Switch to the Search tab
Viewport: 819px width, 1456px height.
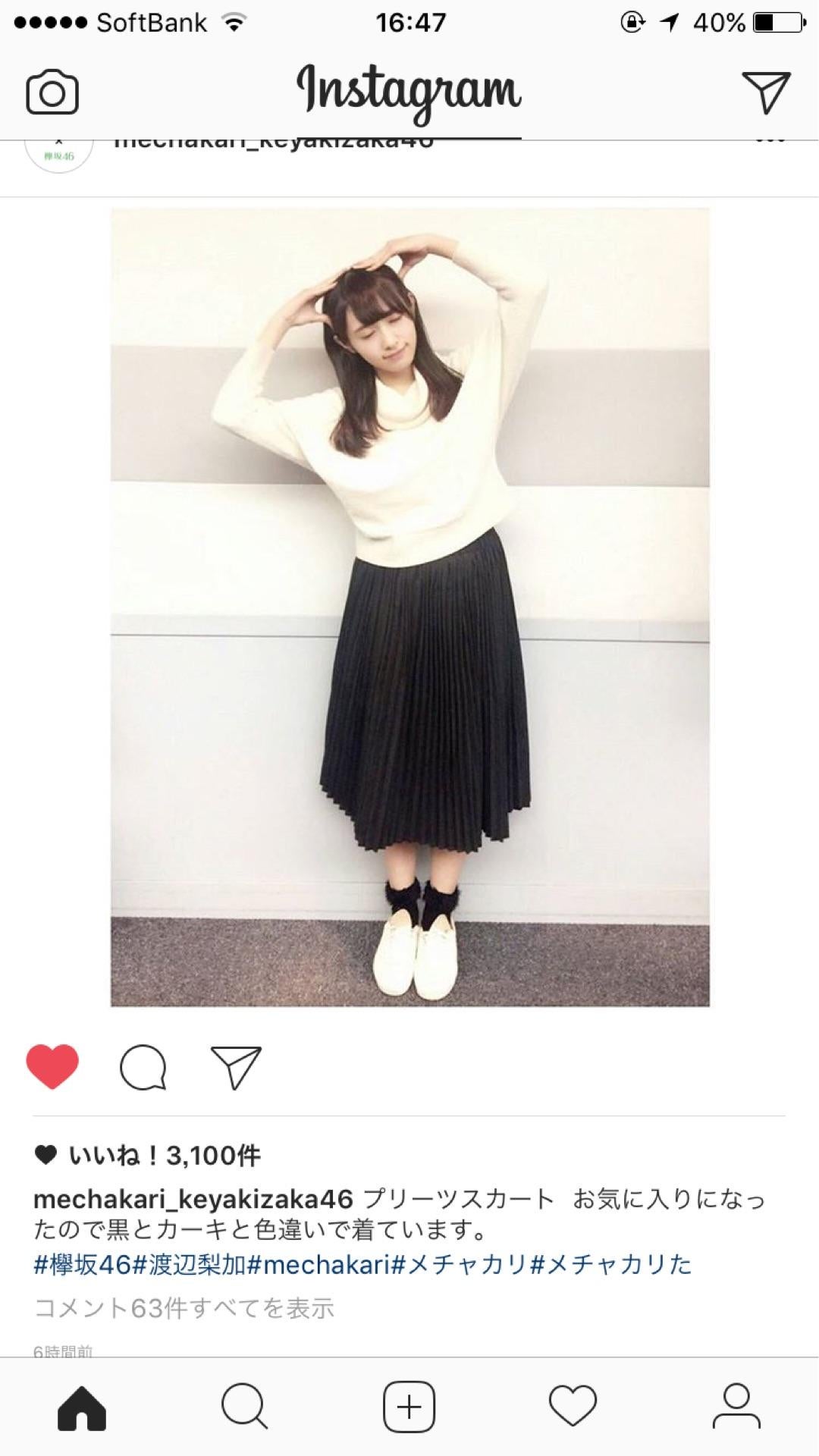click(x=245, y=1407)
